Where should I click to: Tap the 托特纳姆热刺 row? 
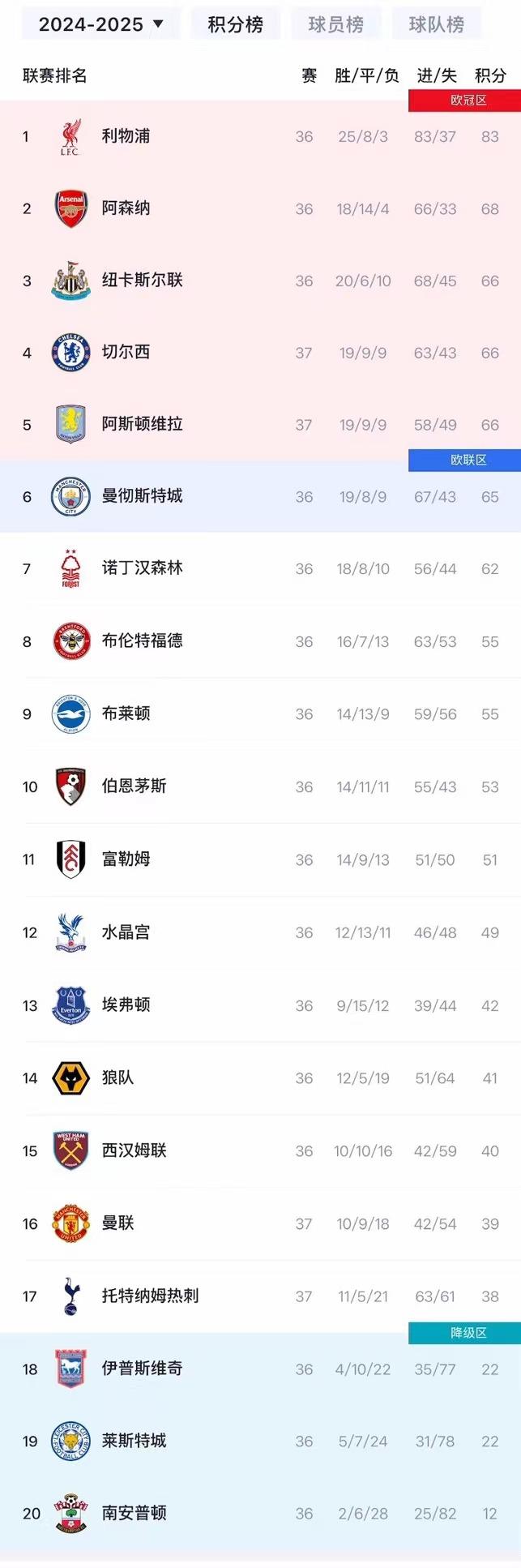click(x=150, y=1296)
